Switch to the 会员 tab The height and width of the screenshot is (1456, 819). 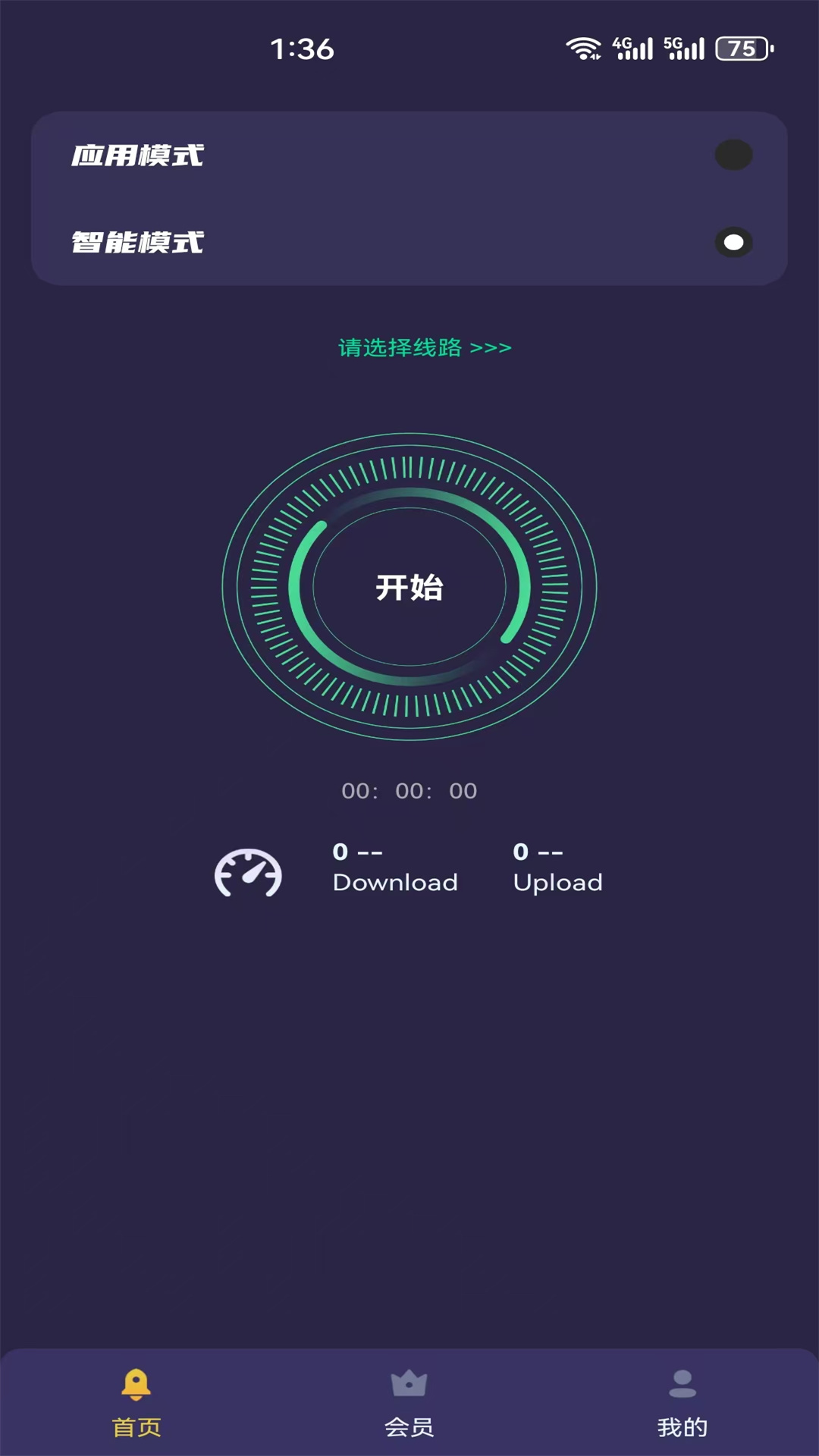(x=409, y=1403)
